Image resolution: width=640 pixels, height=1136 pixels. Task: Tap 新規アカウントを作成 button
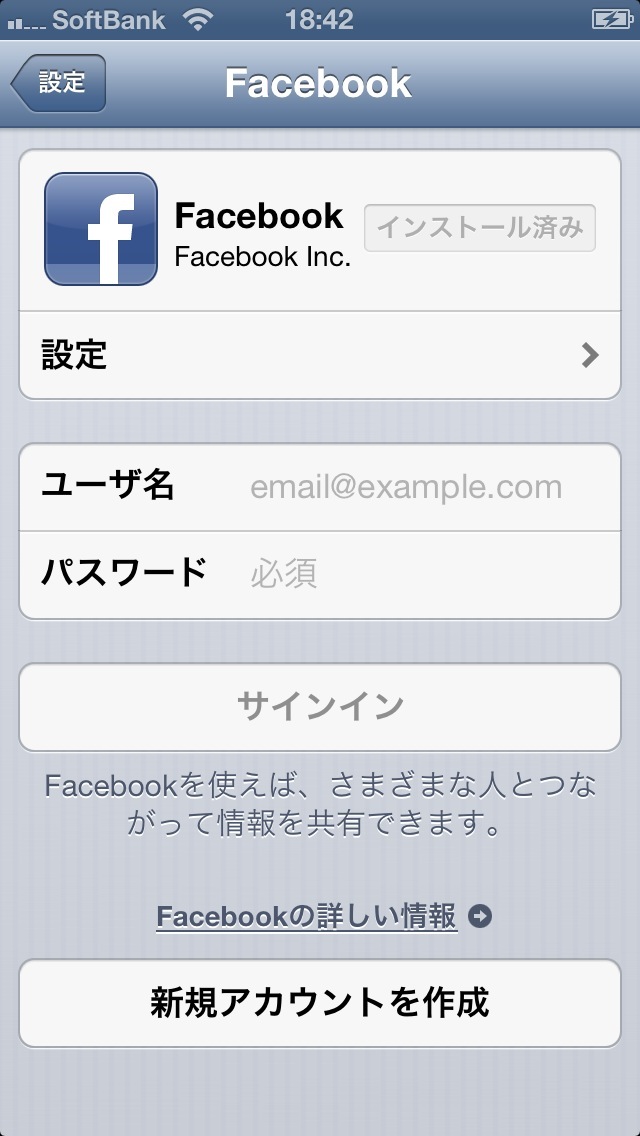coord(320,1003)
